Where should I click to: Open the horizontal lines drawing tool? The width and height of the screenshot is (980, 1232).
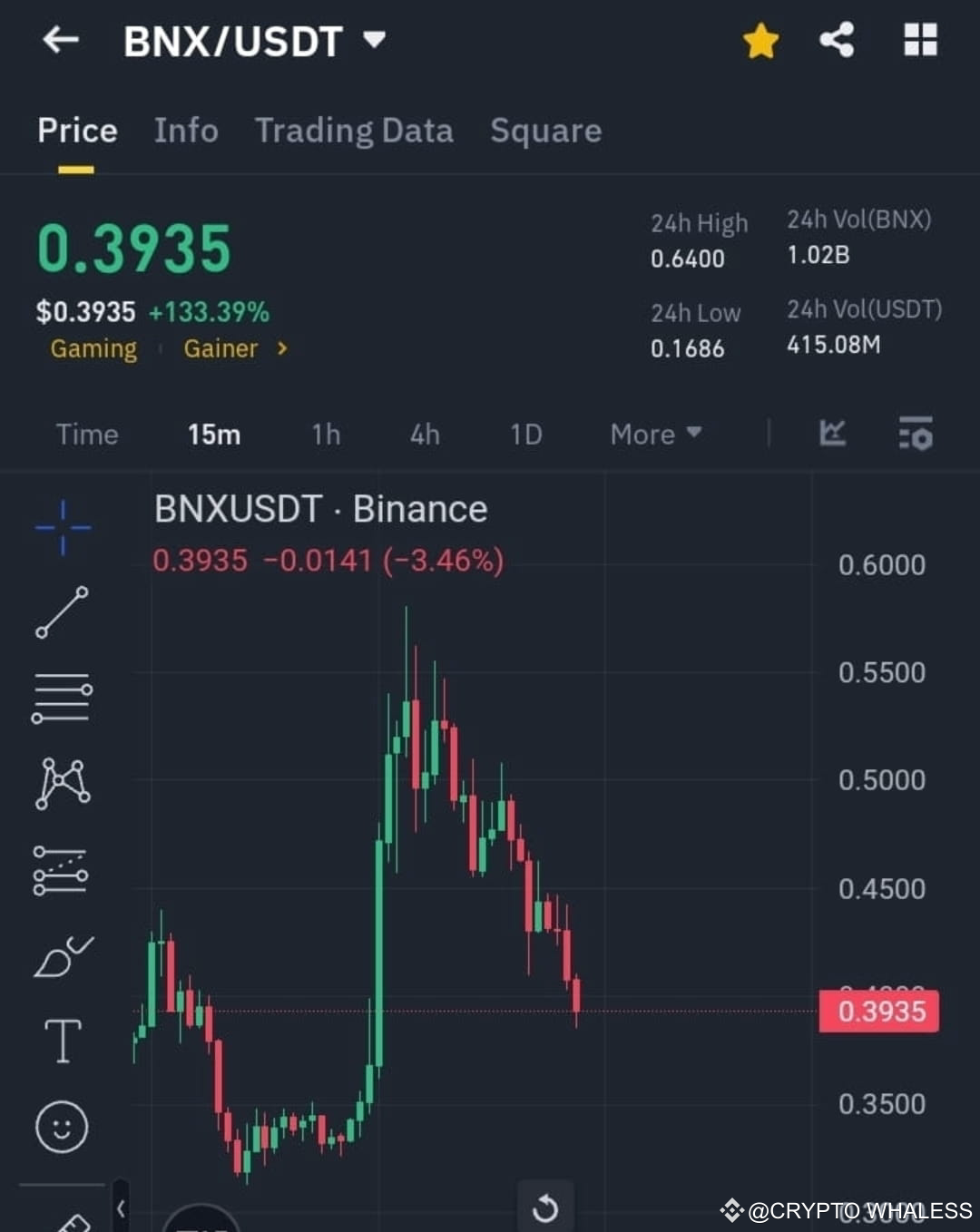pos(62,699)
